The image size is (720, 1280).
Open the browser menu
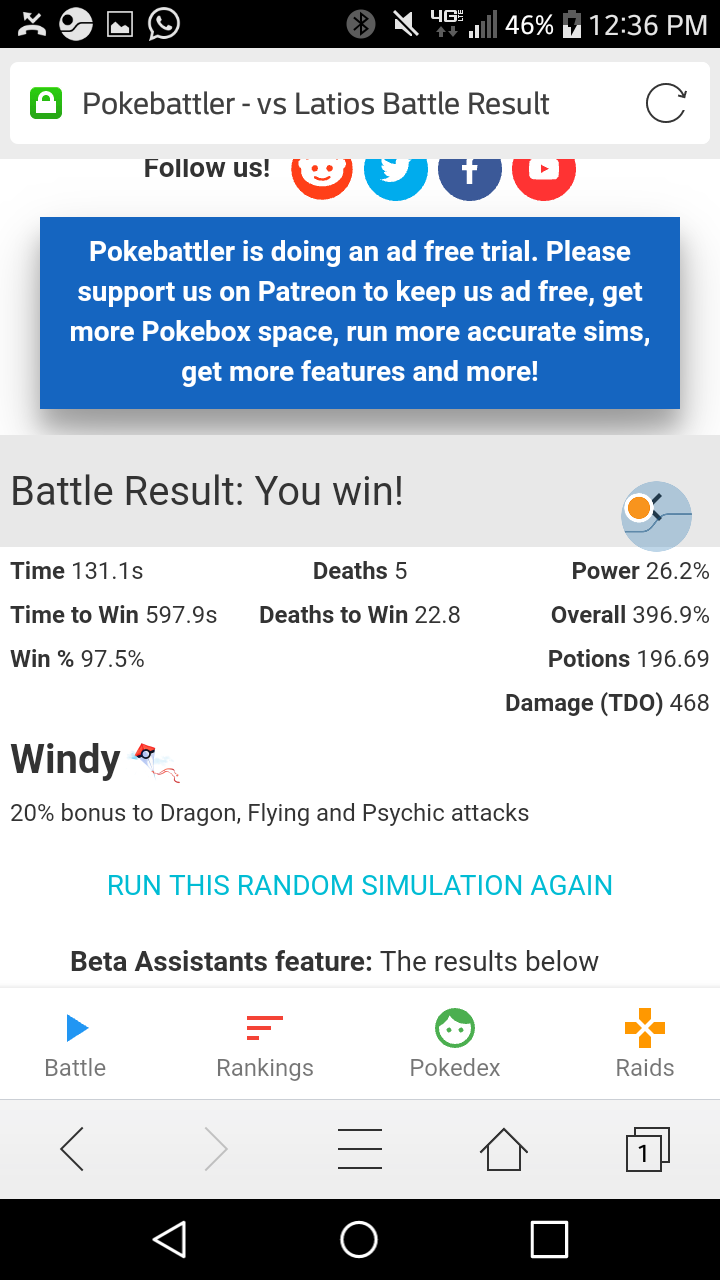pos(360,1149)
